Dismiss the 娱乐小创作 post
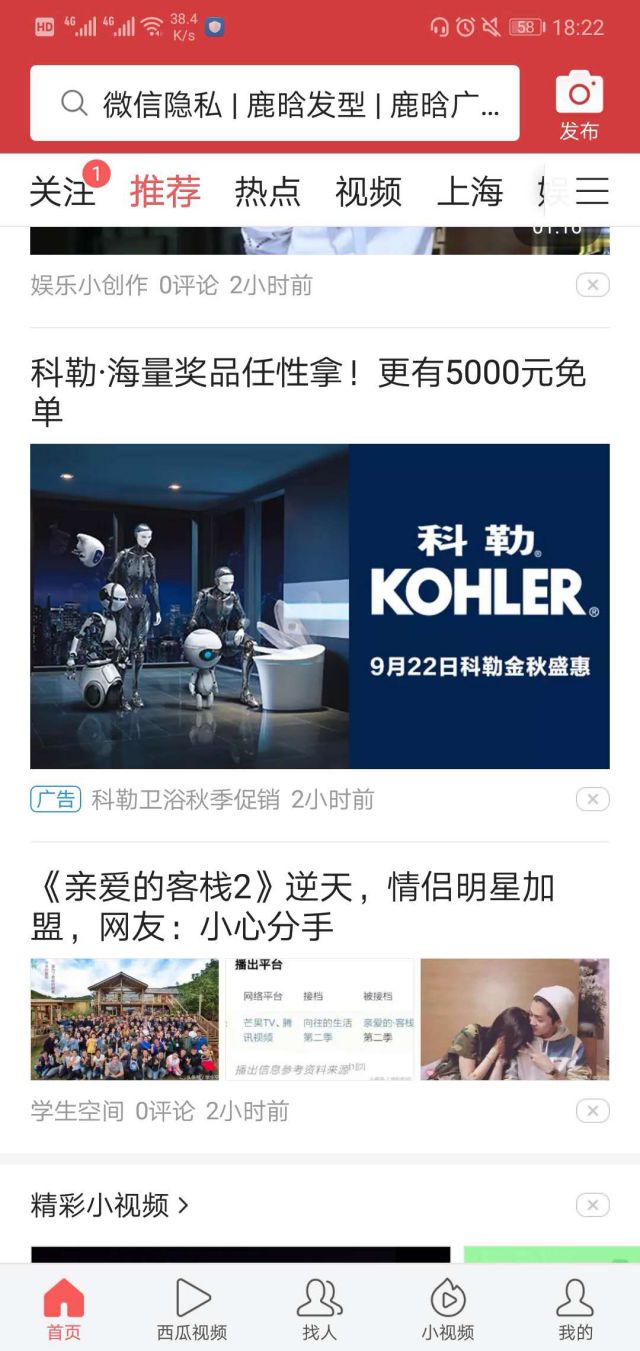The width and height of the screenshot is (640, 1351). coord(592,286)
